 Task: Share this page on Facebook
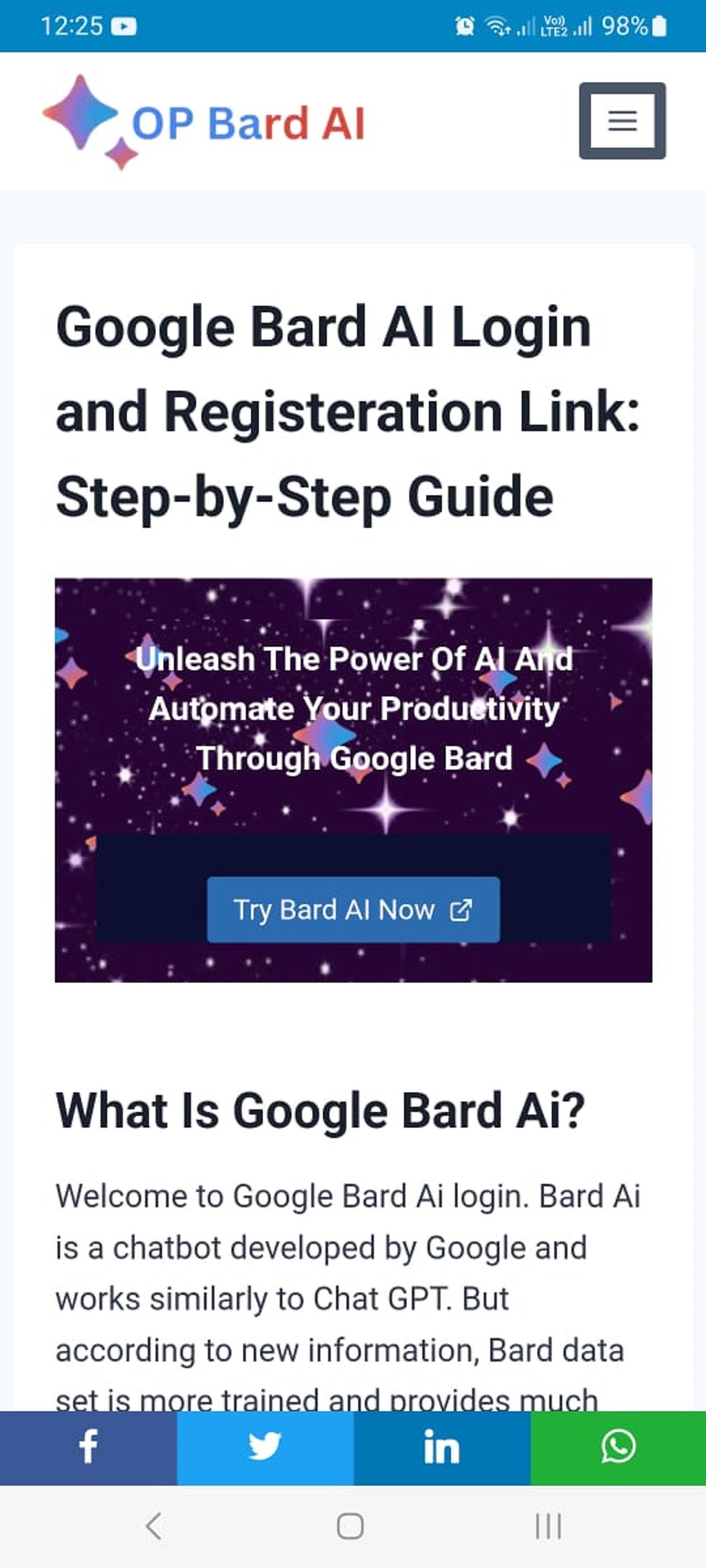click(88, 1448)
